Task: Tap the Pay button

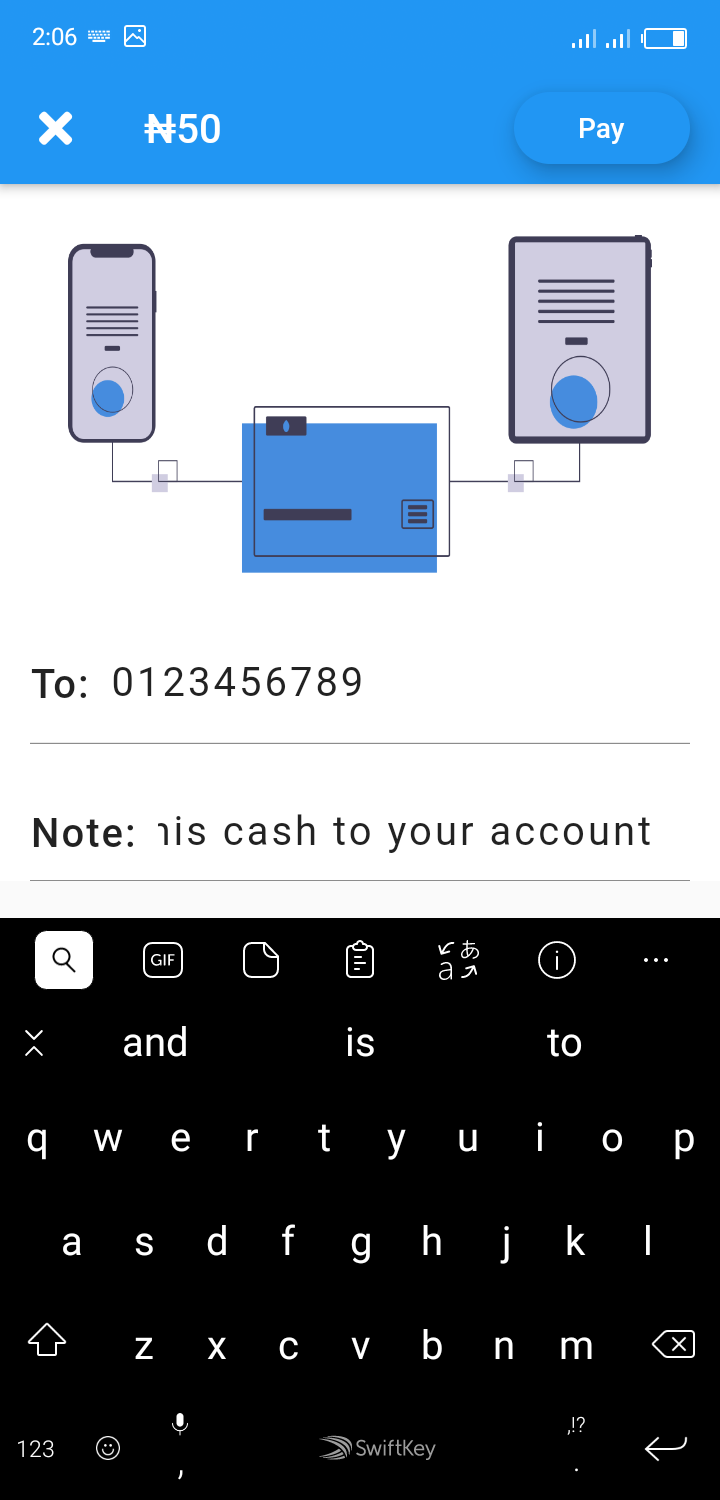Action: click(601, 129)
